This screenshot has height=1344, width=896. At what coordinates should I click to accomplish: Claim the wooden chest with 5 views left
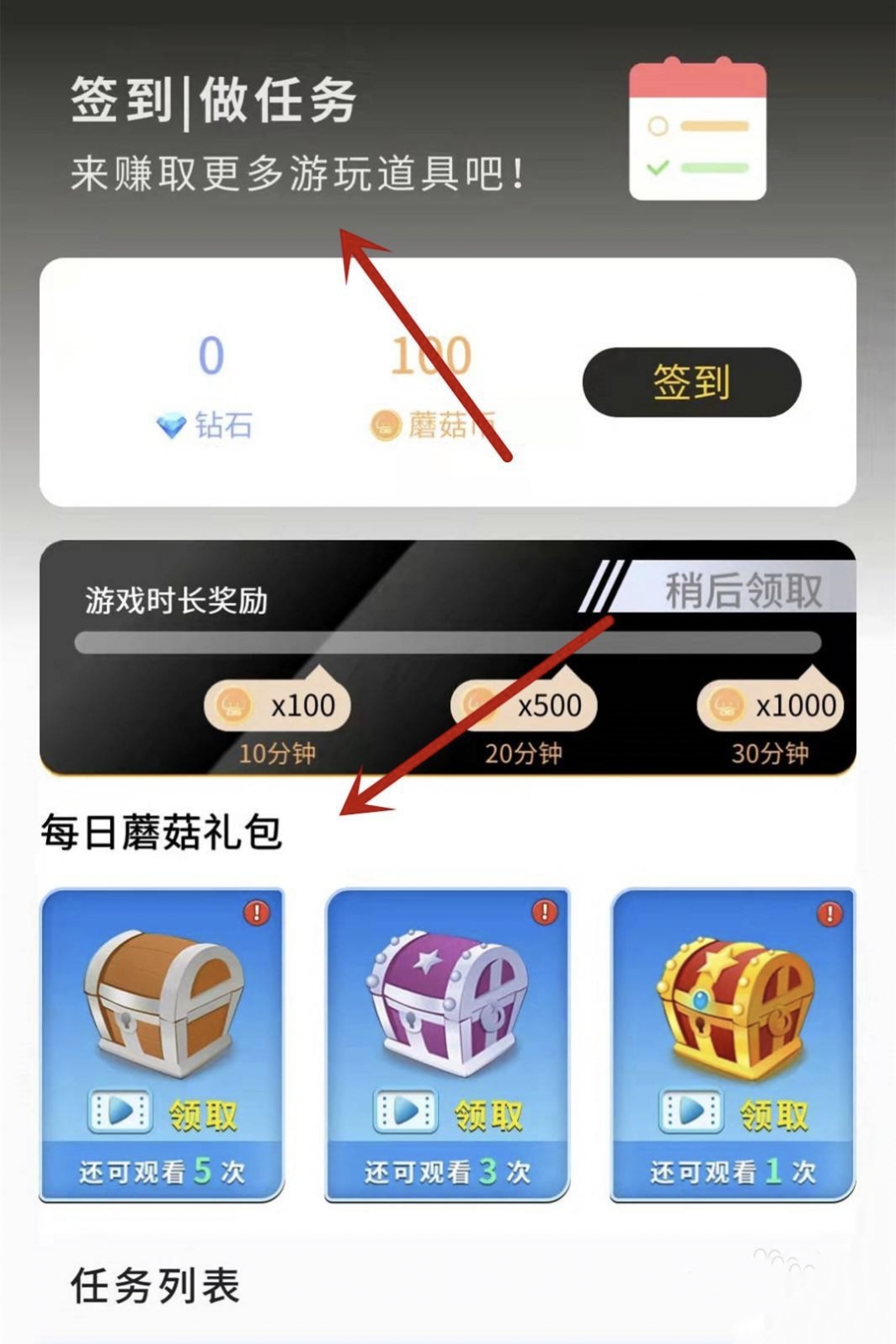(x=163, y=1113)
